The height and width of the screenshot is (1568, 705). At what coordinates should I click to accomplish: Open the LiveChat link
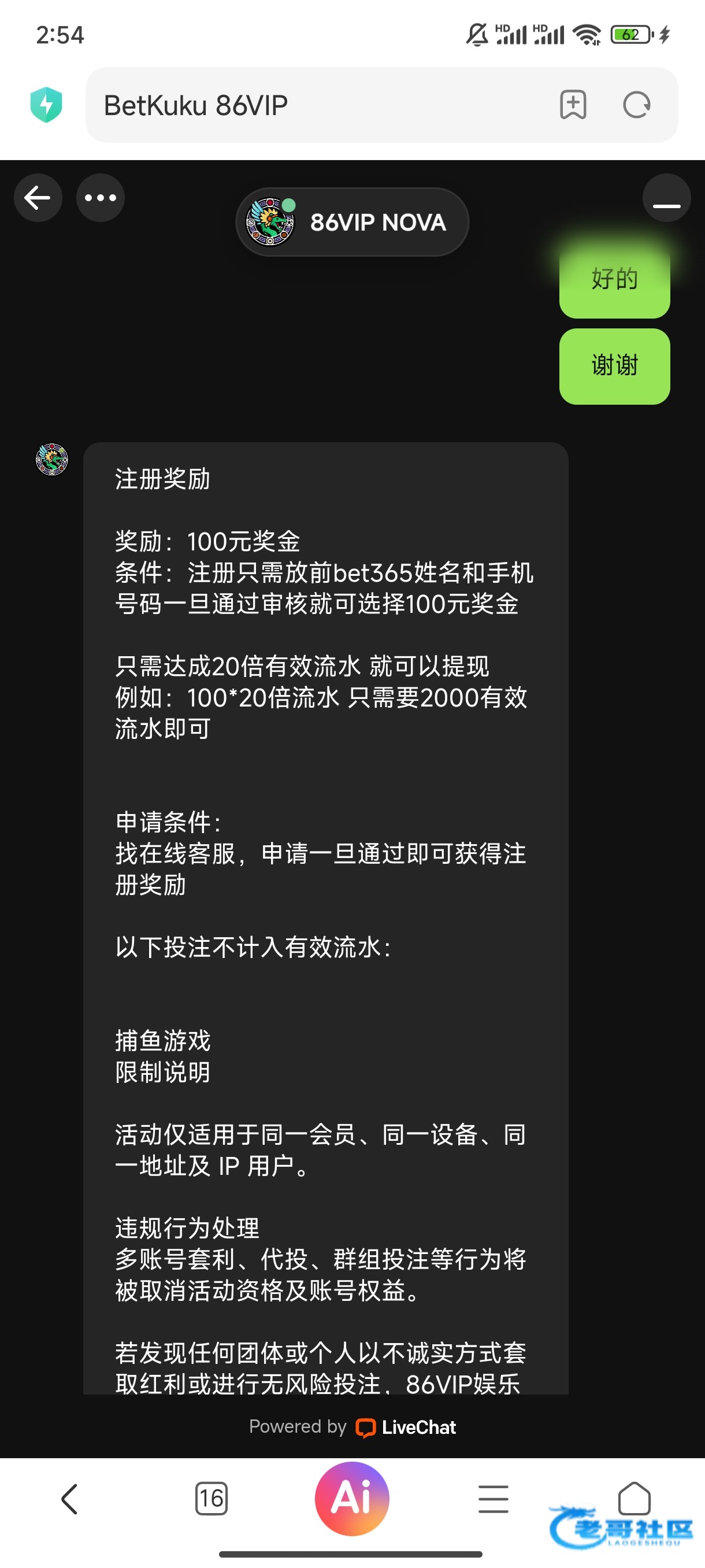[406, 1428]
